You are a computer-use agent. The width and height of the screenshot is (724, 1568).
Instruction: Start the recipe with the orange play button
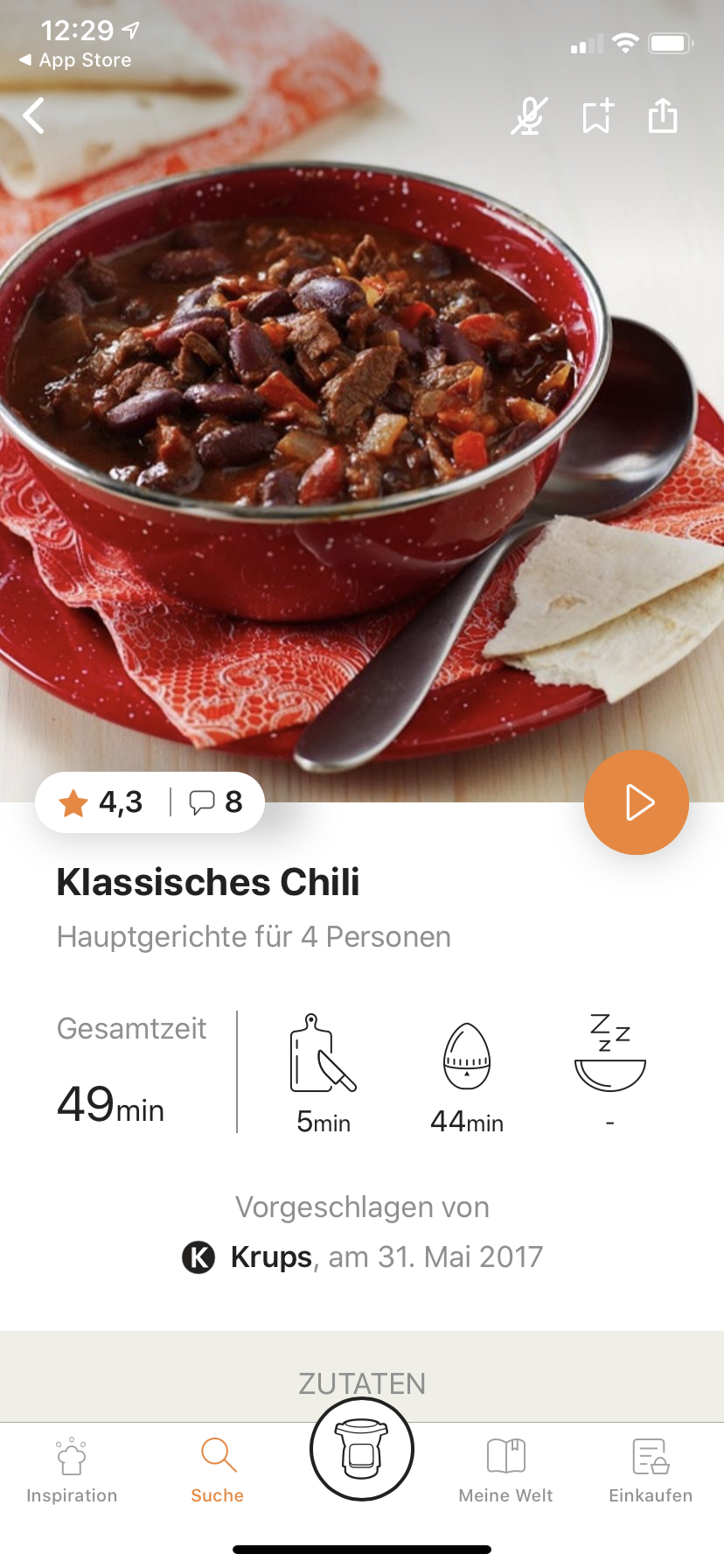pos(637,802)
